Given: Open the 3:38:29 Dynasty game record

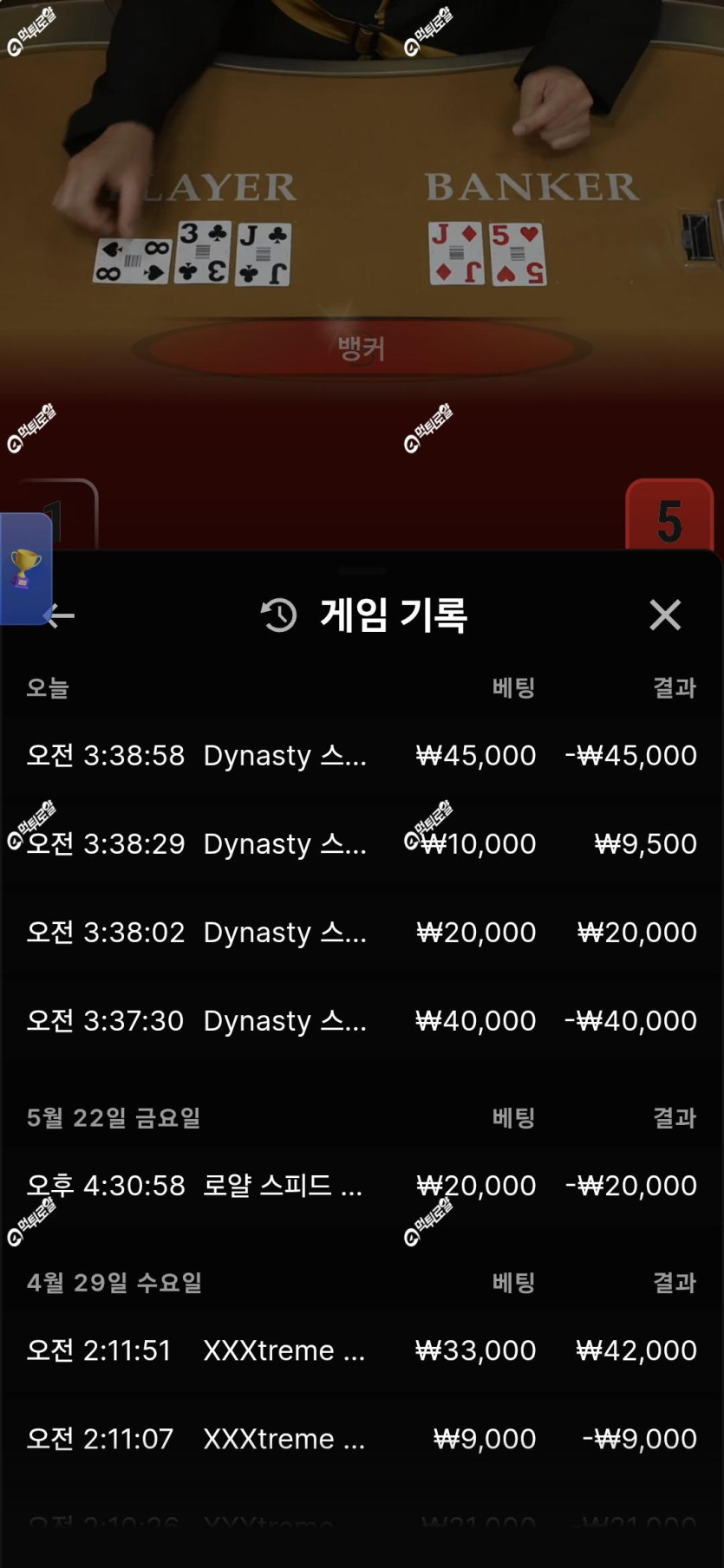Looking at the screenshot, I should coord(362,843).
